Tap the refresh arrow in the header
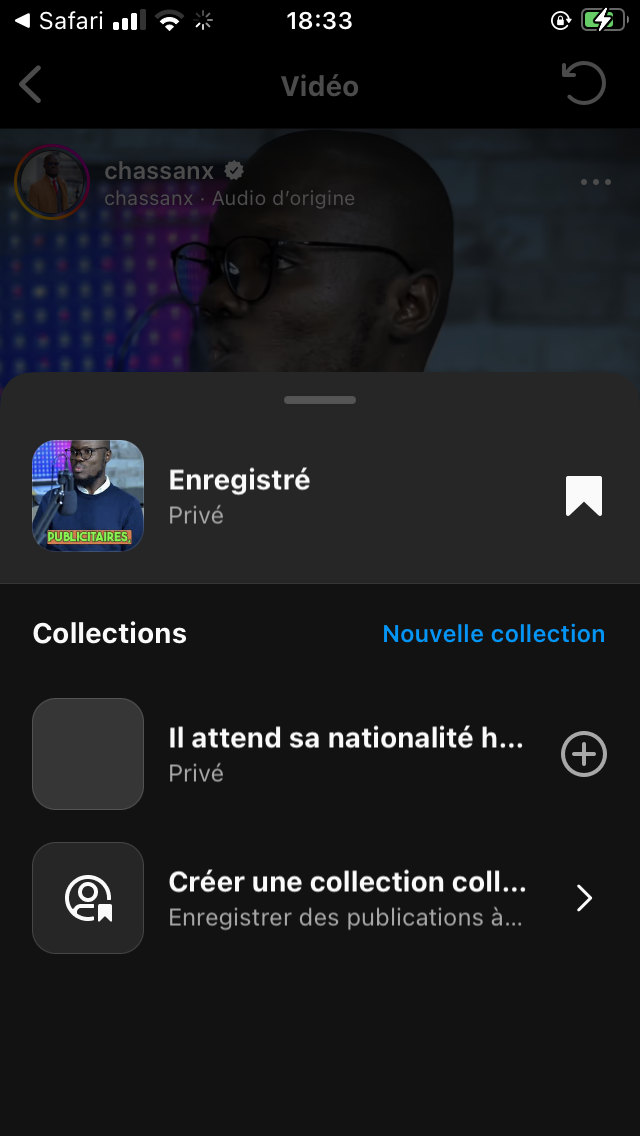The height and width of the screenshot is (1136, 640). click(584, 84)
